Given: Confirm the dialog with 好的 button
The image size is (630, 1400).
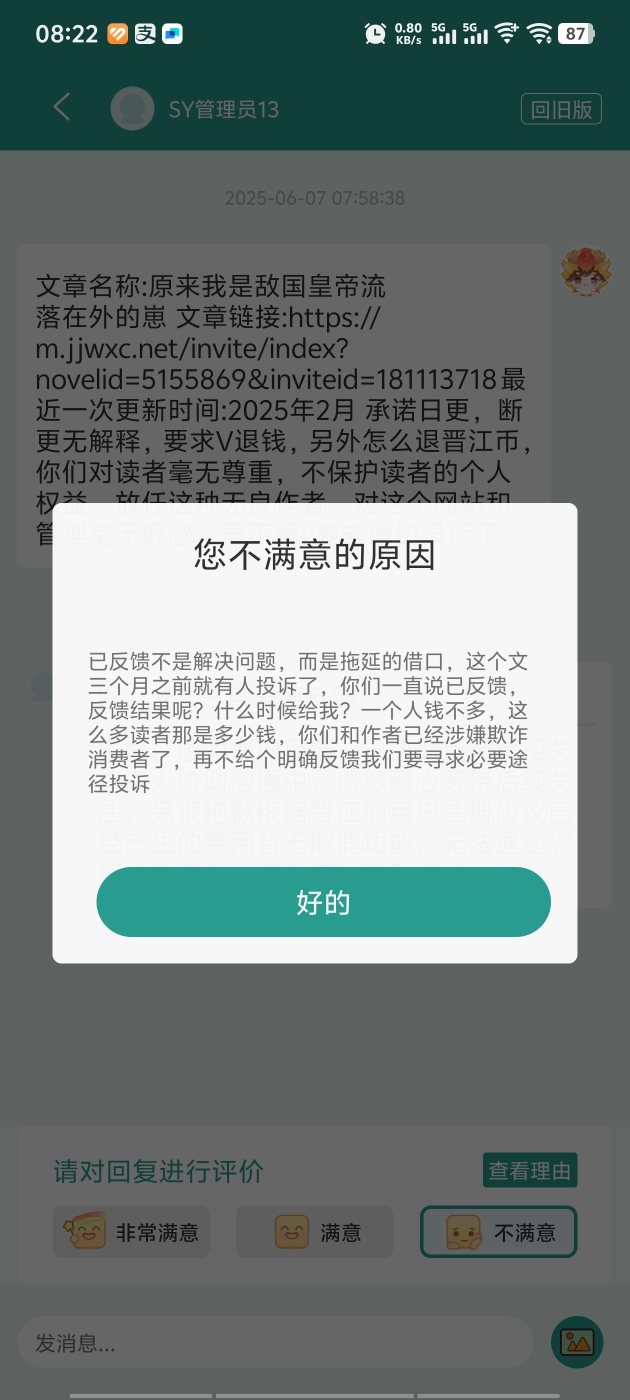Looking at the screenshot, I should pos(323,902).
